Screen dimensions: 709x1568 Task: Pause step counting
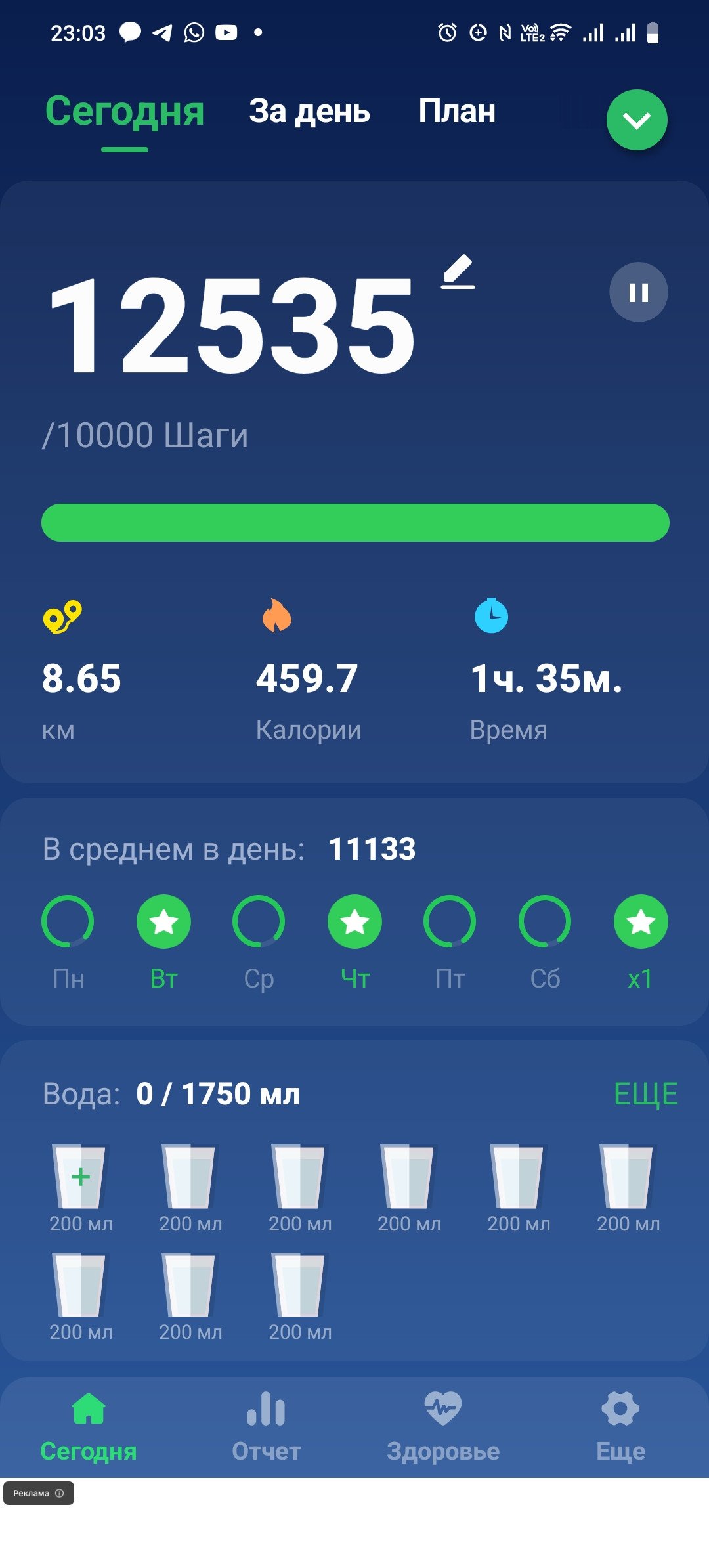tap(639, 292)
